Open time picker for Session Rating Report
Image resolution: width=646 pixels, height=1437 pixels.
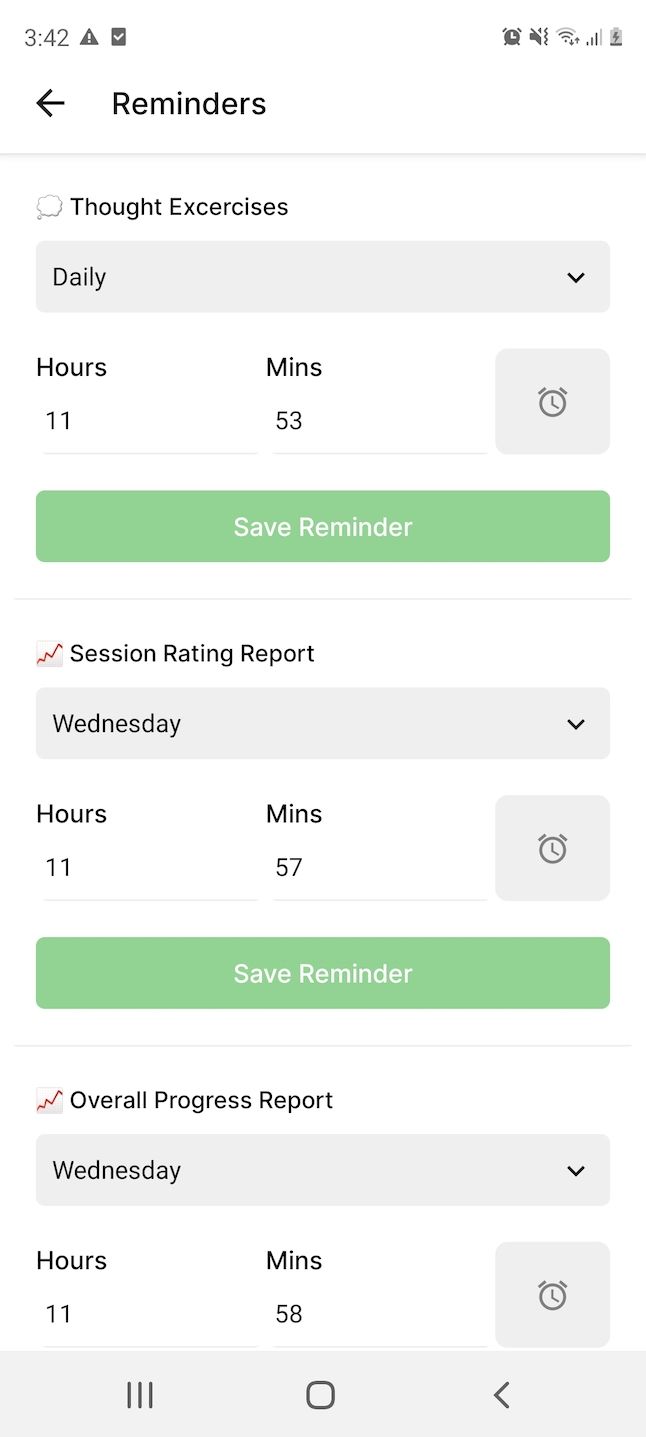tap(552, 848)
